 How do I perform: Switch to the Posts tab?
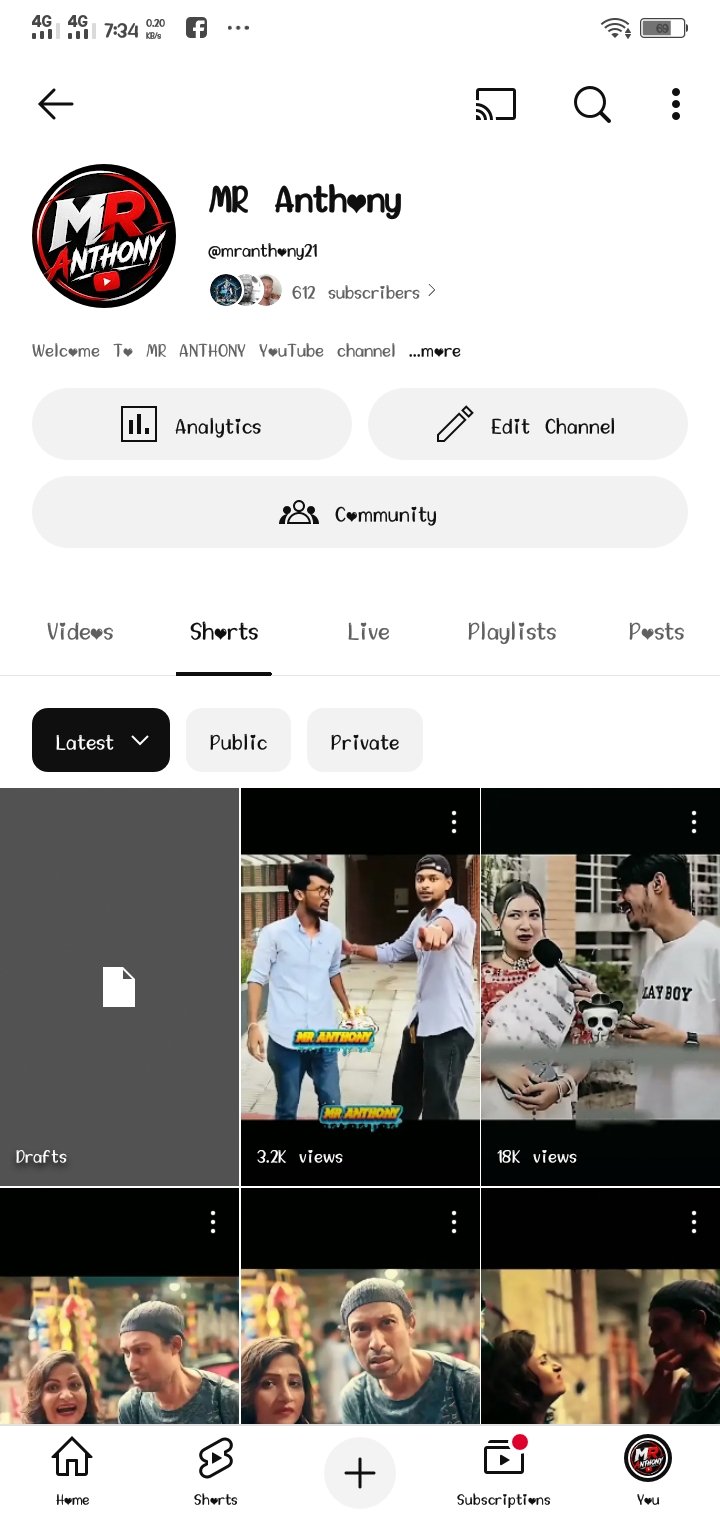pyautogui.click(x=656, y=632)
